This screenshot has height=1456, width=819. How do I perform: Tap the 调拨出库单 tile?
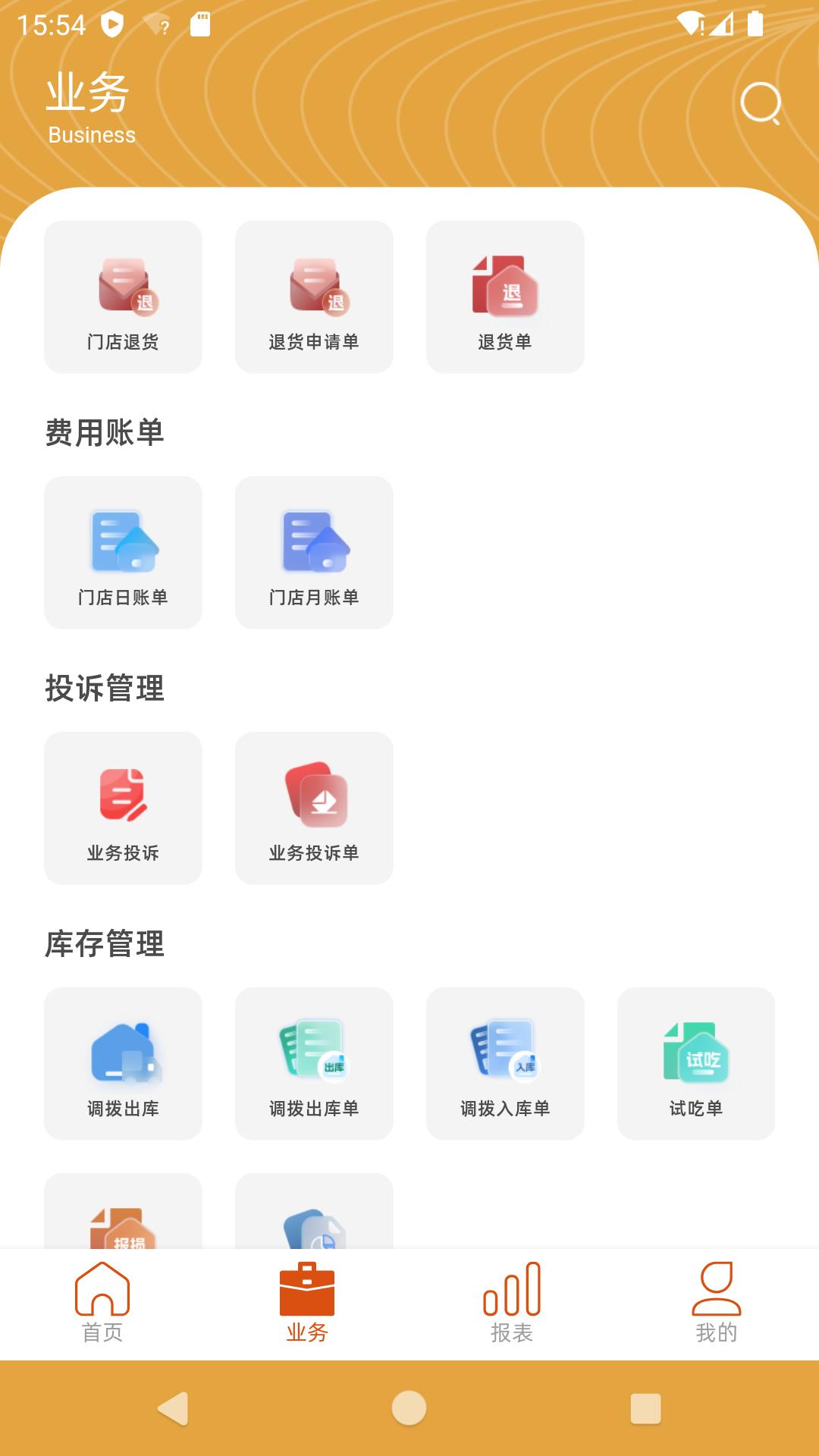point(314,1064)
